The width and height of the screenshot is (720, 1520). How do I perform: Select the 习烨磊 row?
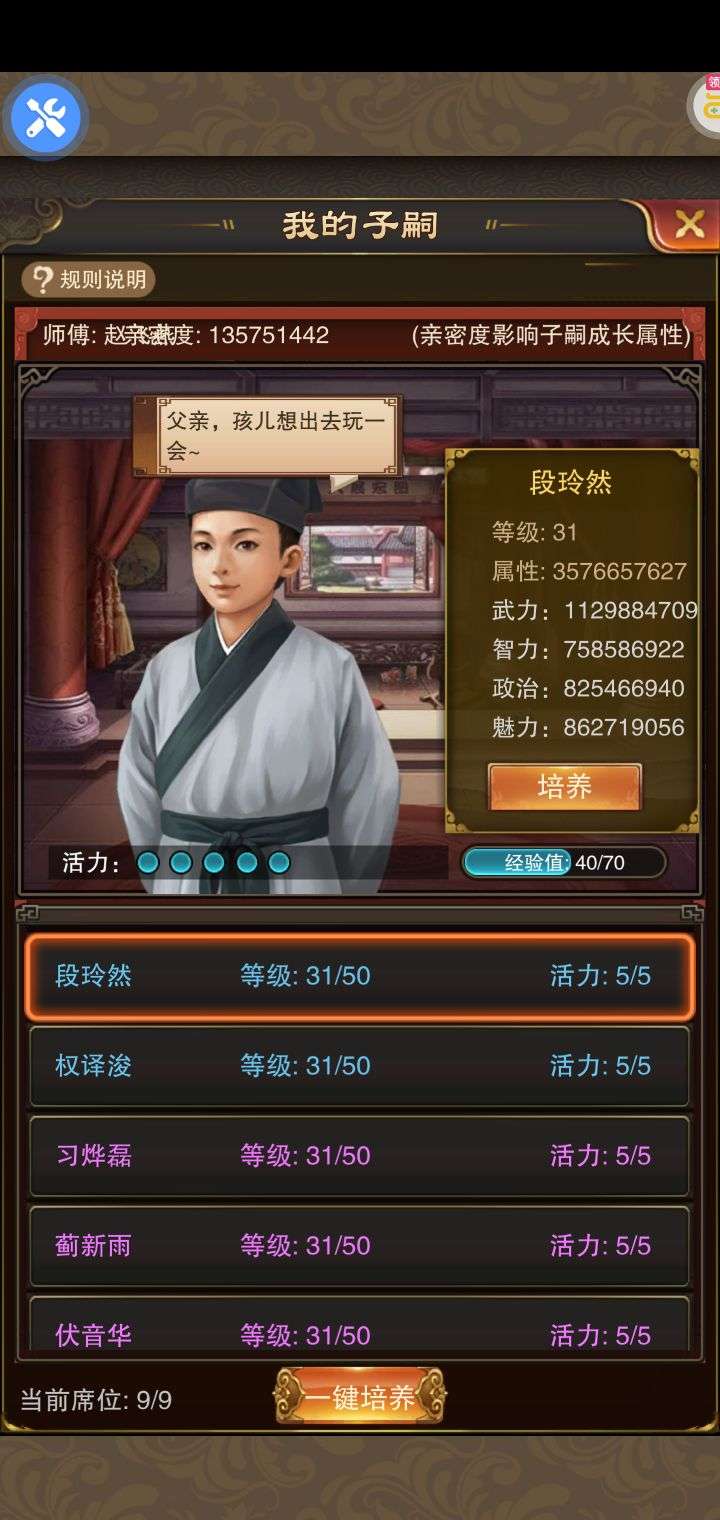tap(359, 1156)
